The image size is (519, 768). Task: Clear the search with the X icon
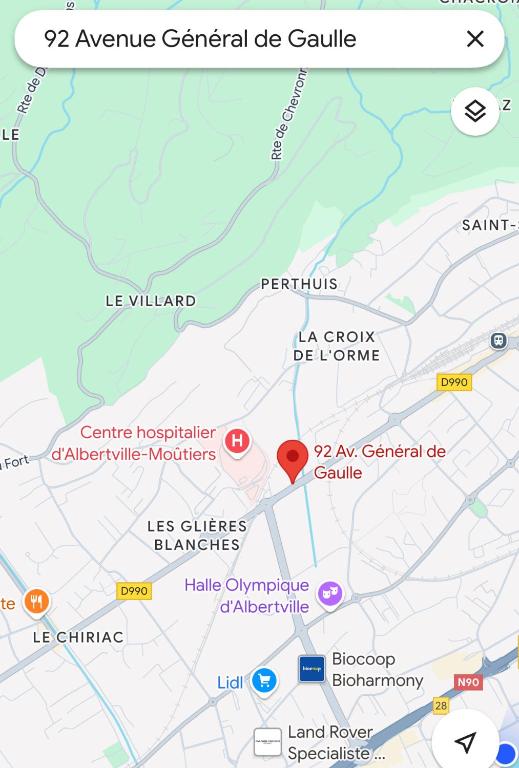[x=475, y=39]
